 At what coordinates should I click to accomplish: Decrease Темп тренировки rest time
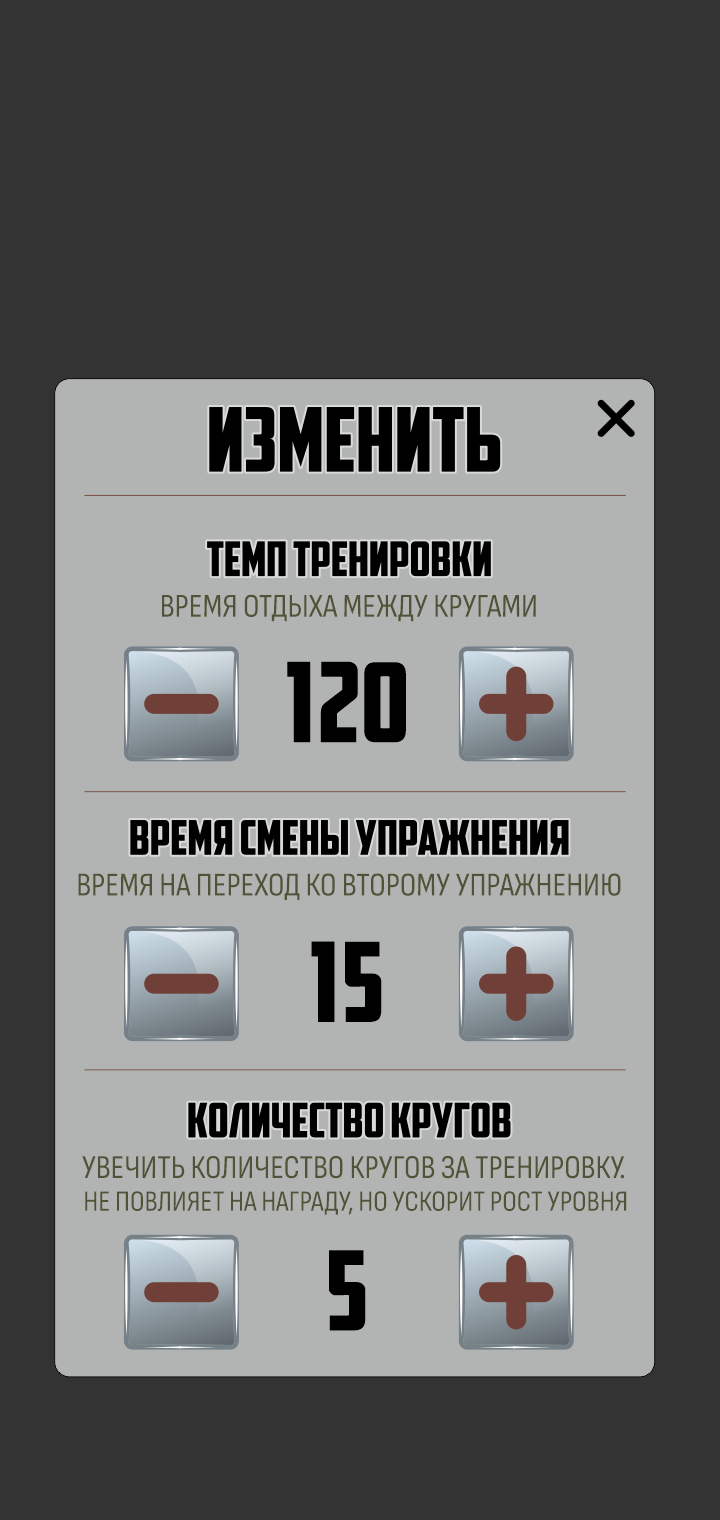[181, 703]
